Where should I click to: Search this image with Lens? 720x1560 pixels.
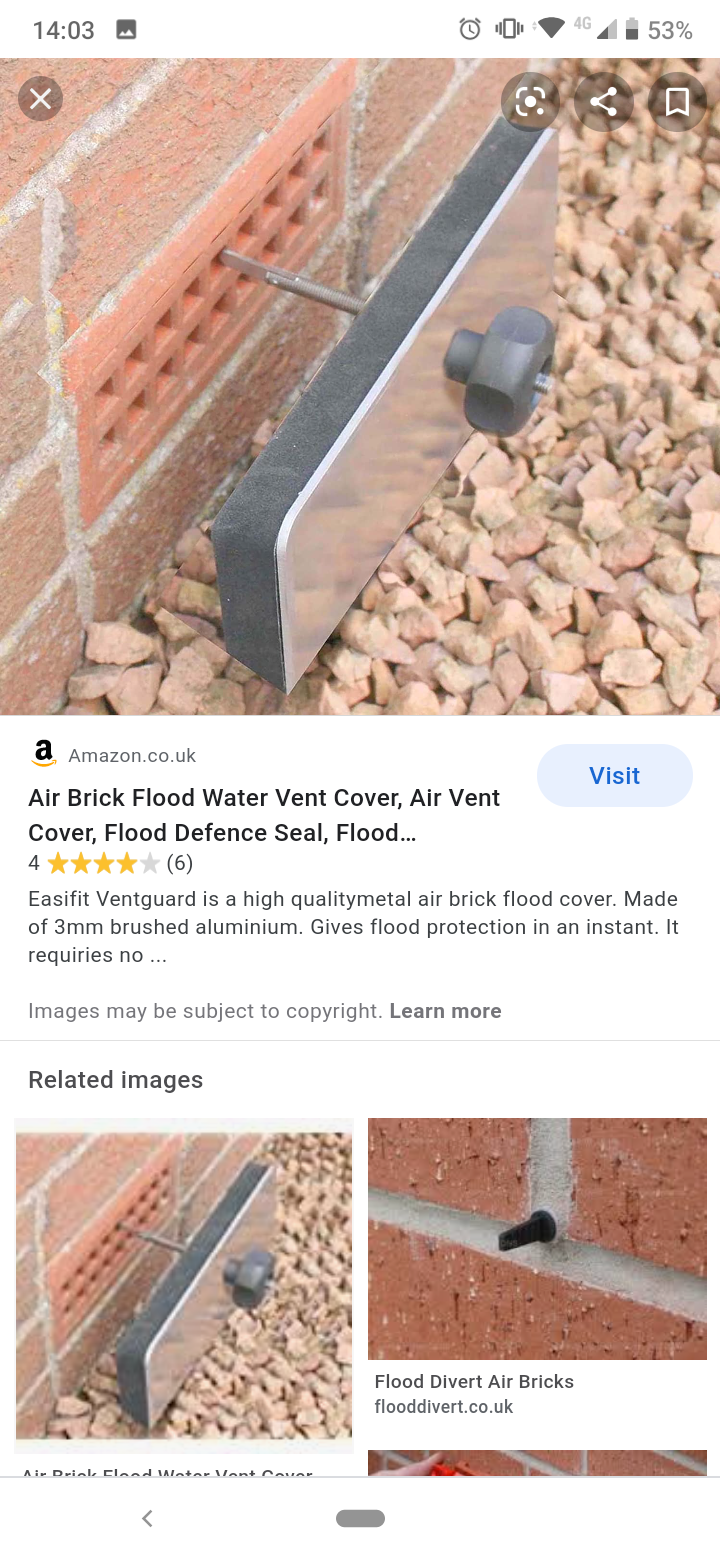click(x=530, y=101)
